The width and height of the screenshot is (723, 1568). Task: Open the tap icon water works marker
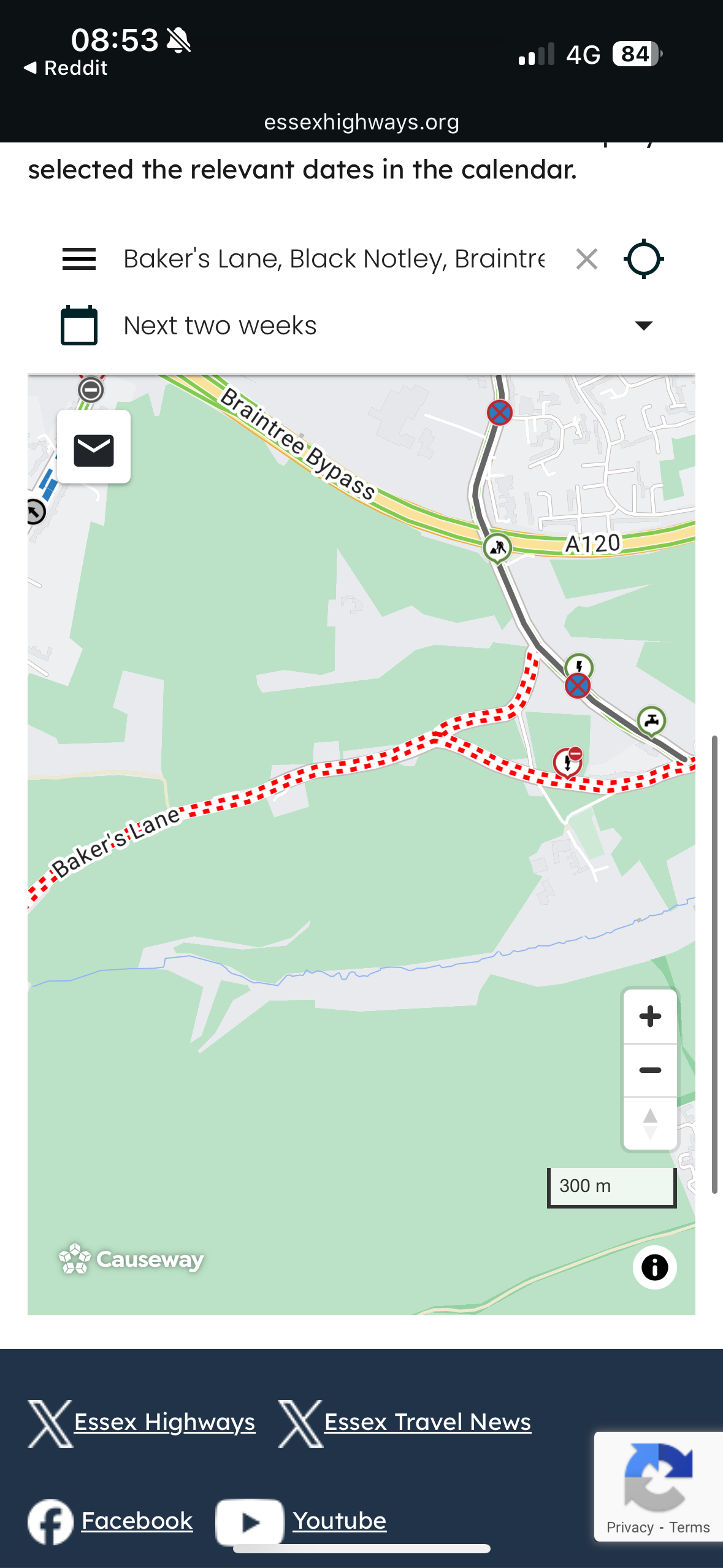point(651,720)
